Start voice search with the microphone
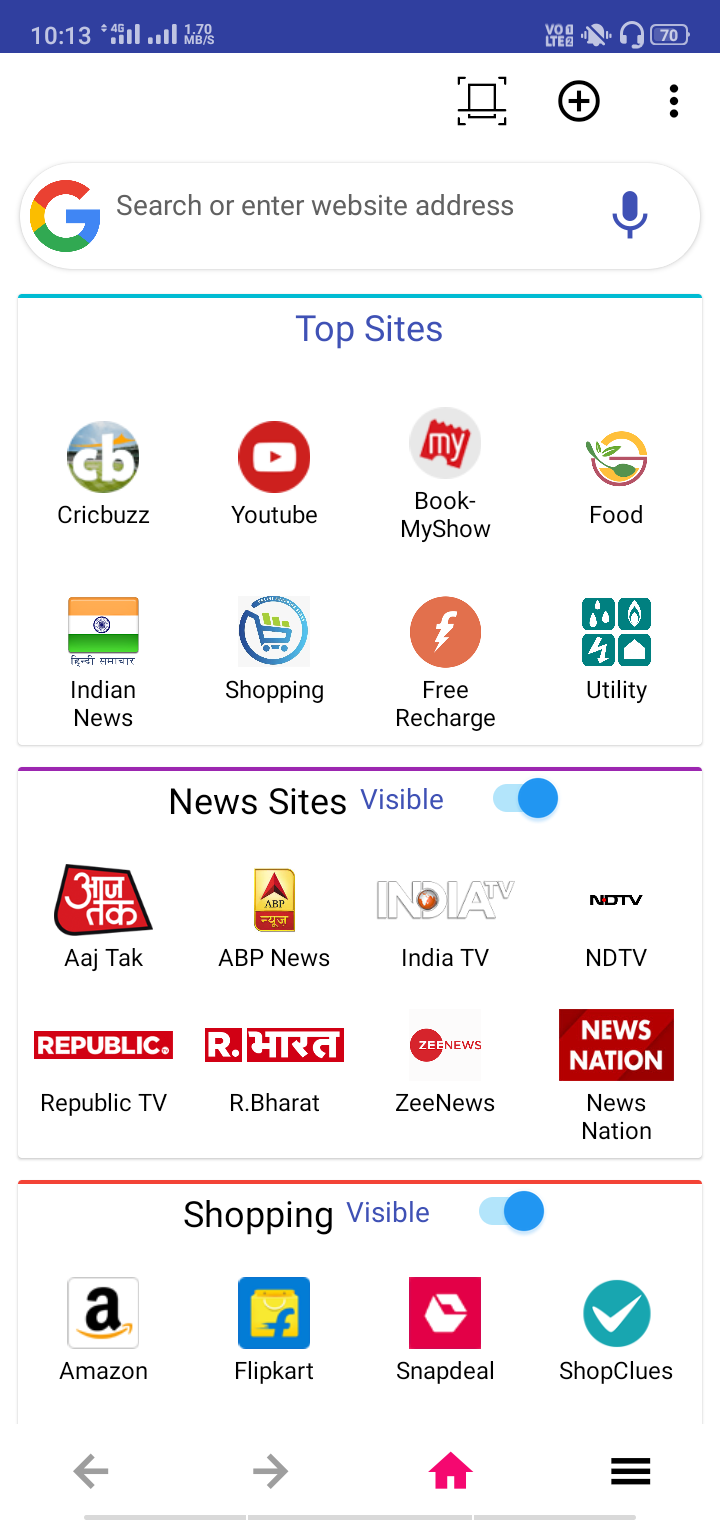Viewport: 720px width, 1520px height. 629,214
